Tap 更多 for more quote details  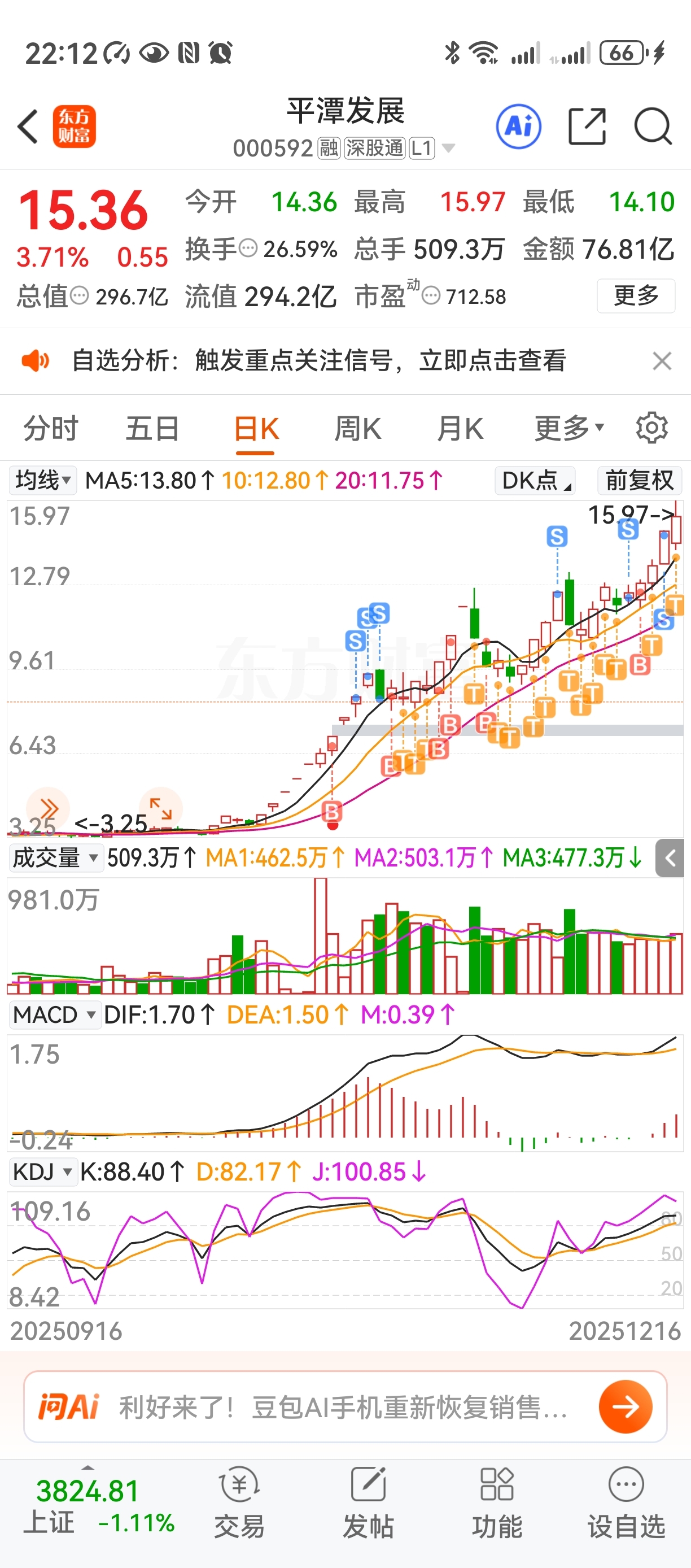(636, 296)
